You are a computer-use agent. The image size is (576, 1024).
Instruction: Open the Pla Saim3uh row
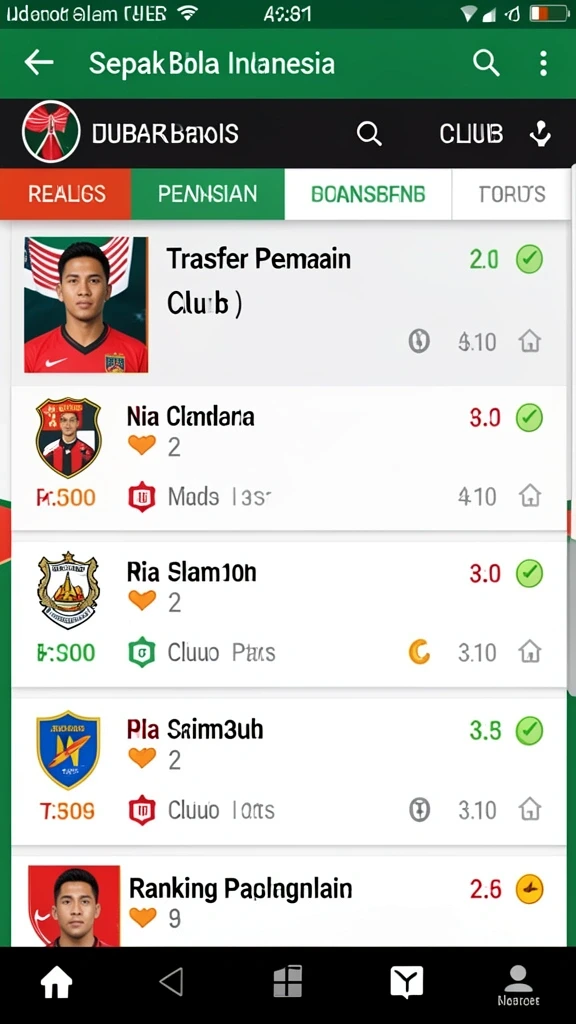coord(289,771)
